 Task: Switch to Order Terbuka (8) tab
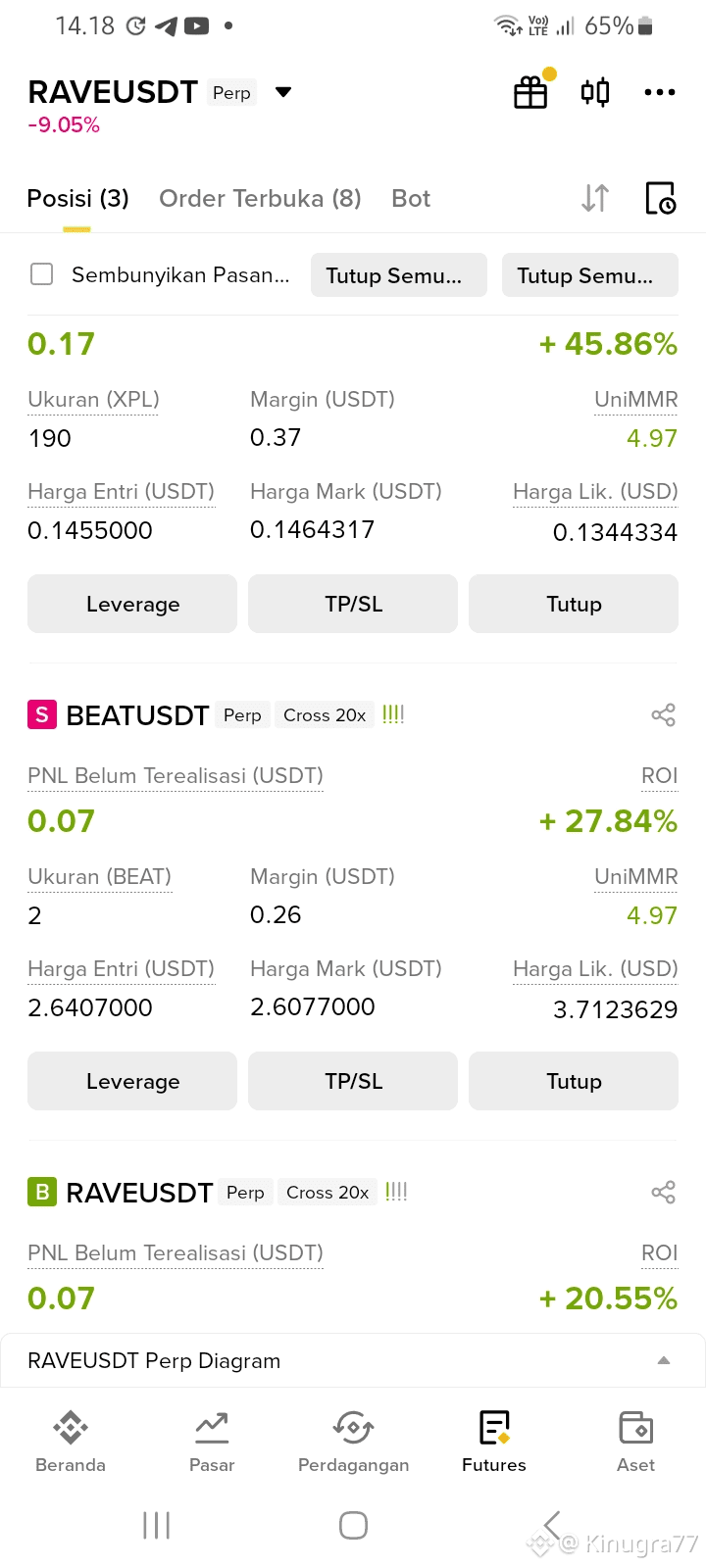coord(260,199)
